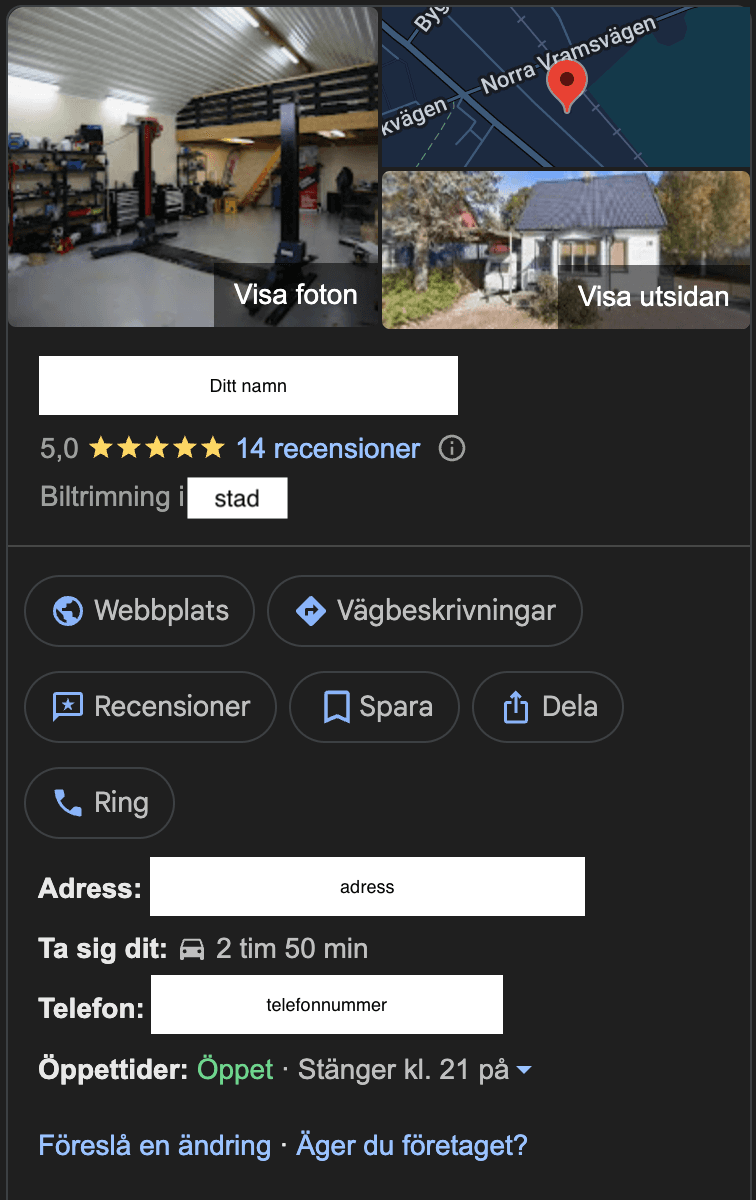Open the business photos via Visa foton
Screen dimensions: 756x1200
[296, 295]
